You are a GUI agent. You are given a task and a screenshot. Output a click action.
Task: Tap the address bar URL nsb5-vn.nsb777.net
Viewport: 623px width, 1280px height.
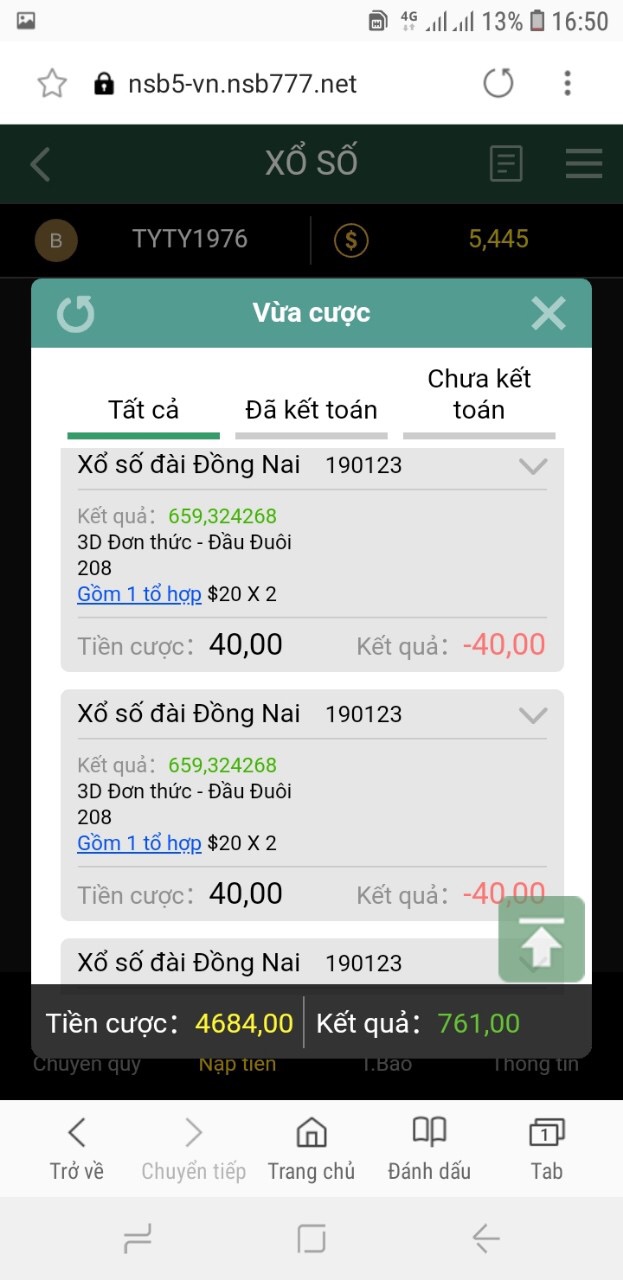(x=242, y=84)
